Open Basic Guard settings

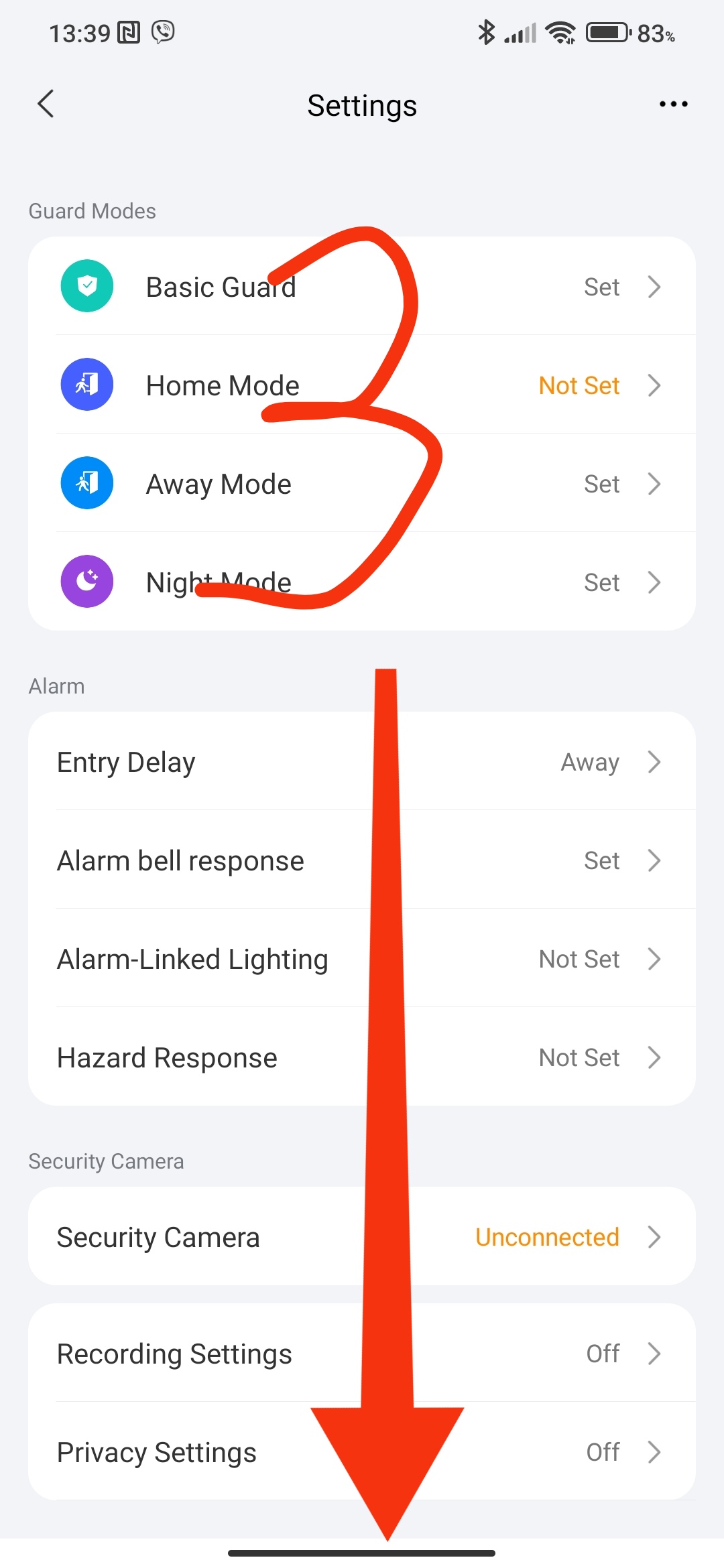[362, 287]
